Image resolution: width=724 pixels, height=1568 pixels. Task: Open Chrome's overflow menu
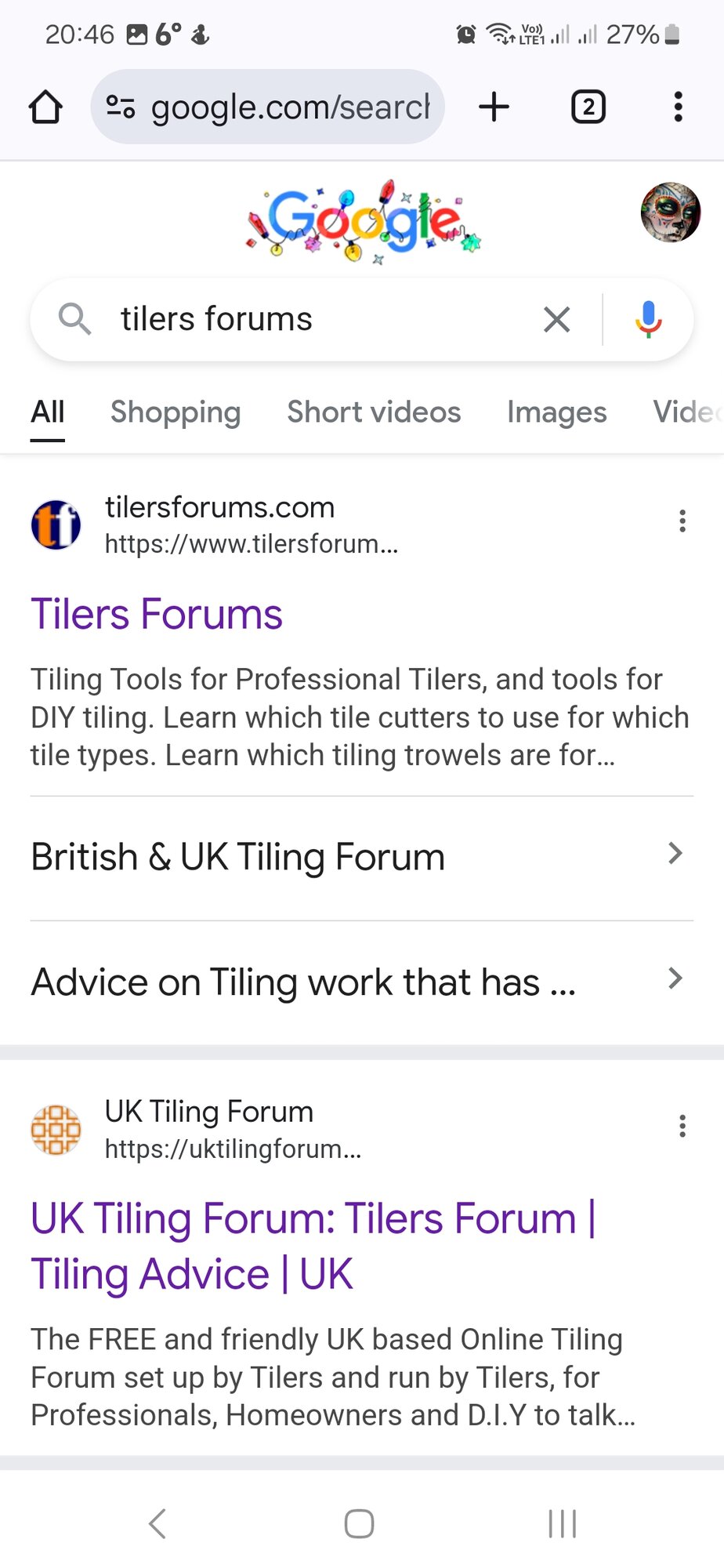pyautogui.click(x=678, y=107)
